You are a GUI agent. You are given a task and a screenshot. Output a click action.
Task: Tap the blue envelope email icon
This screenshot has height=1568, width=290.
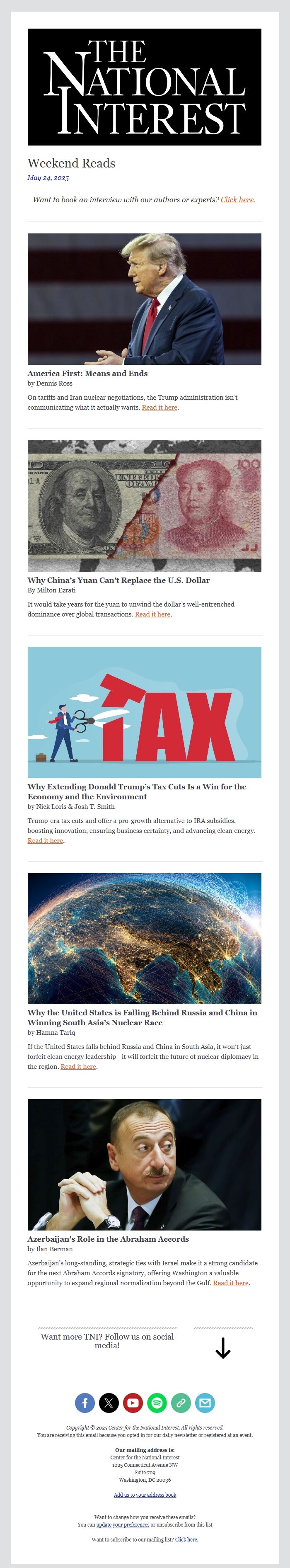(x=205, y=1403)
